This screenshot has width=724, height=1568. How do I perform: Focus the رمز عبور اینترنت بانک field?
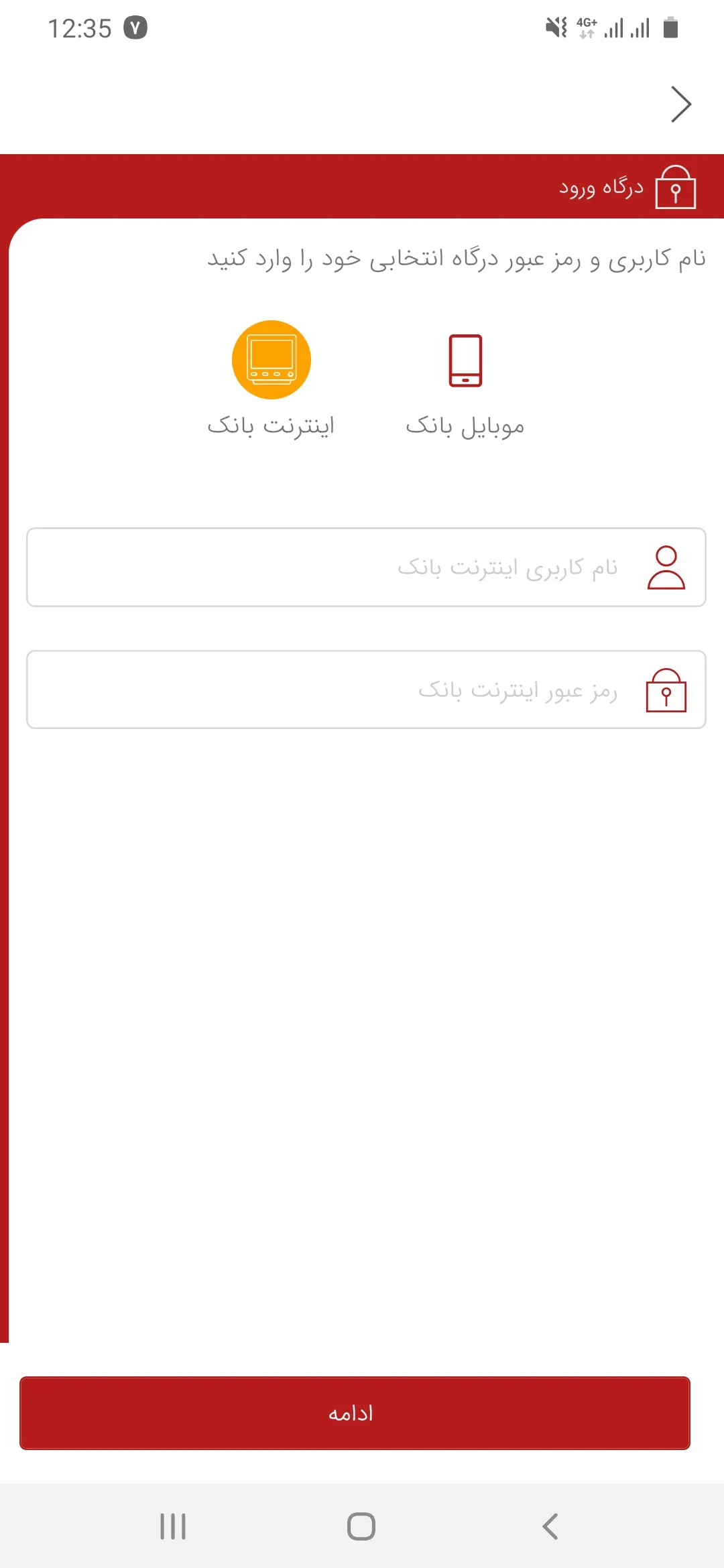[366, 690]
